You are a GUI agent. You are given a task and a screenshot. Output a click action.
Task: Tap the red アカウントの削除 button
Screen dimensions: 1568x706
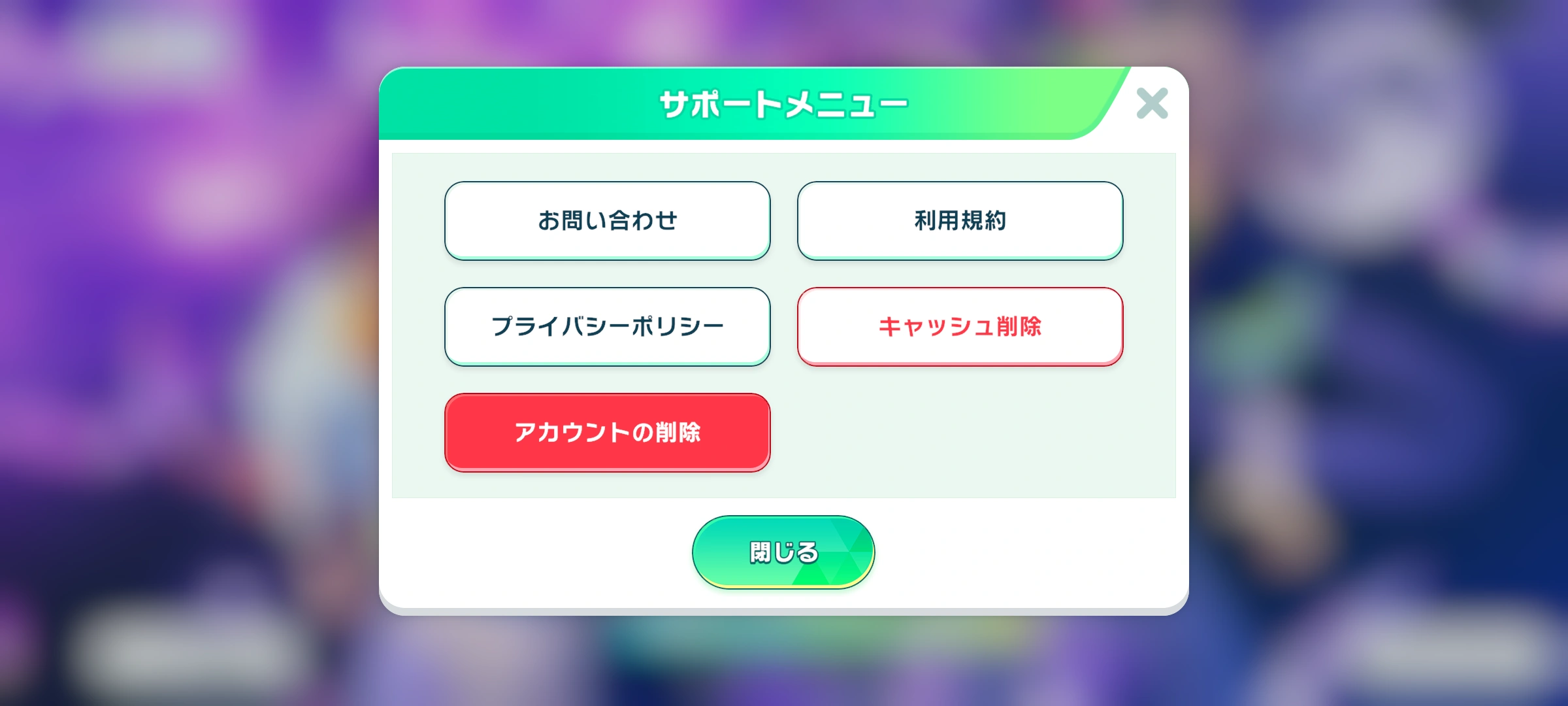tap(608, 433)
